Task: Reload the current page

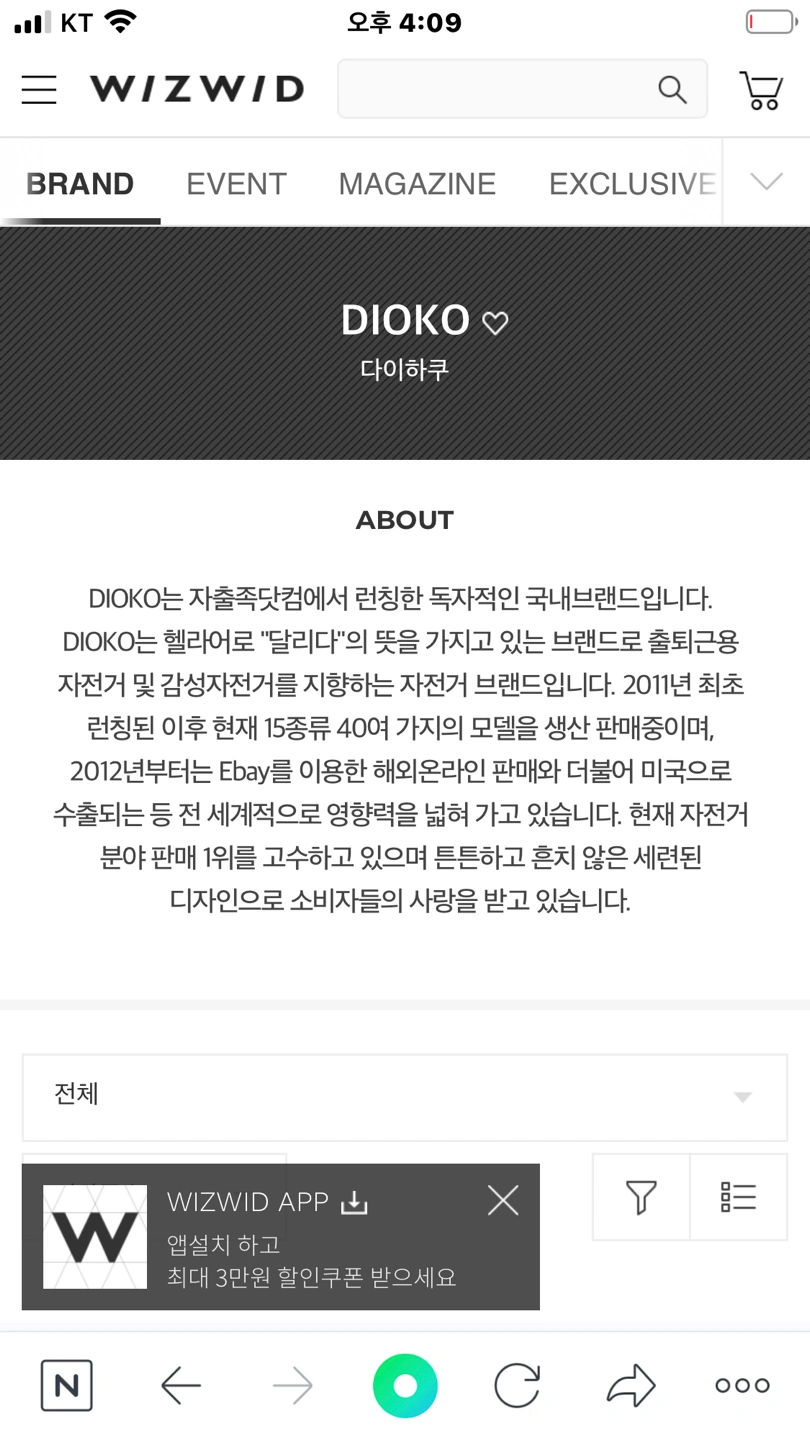Action: [517, 1386]
